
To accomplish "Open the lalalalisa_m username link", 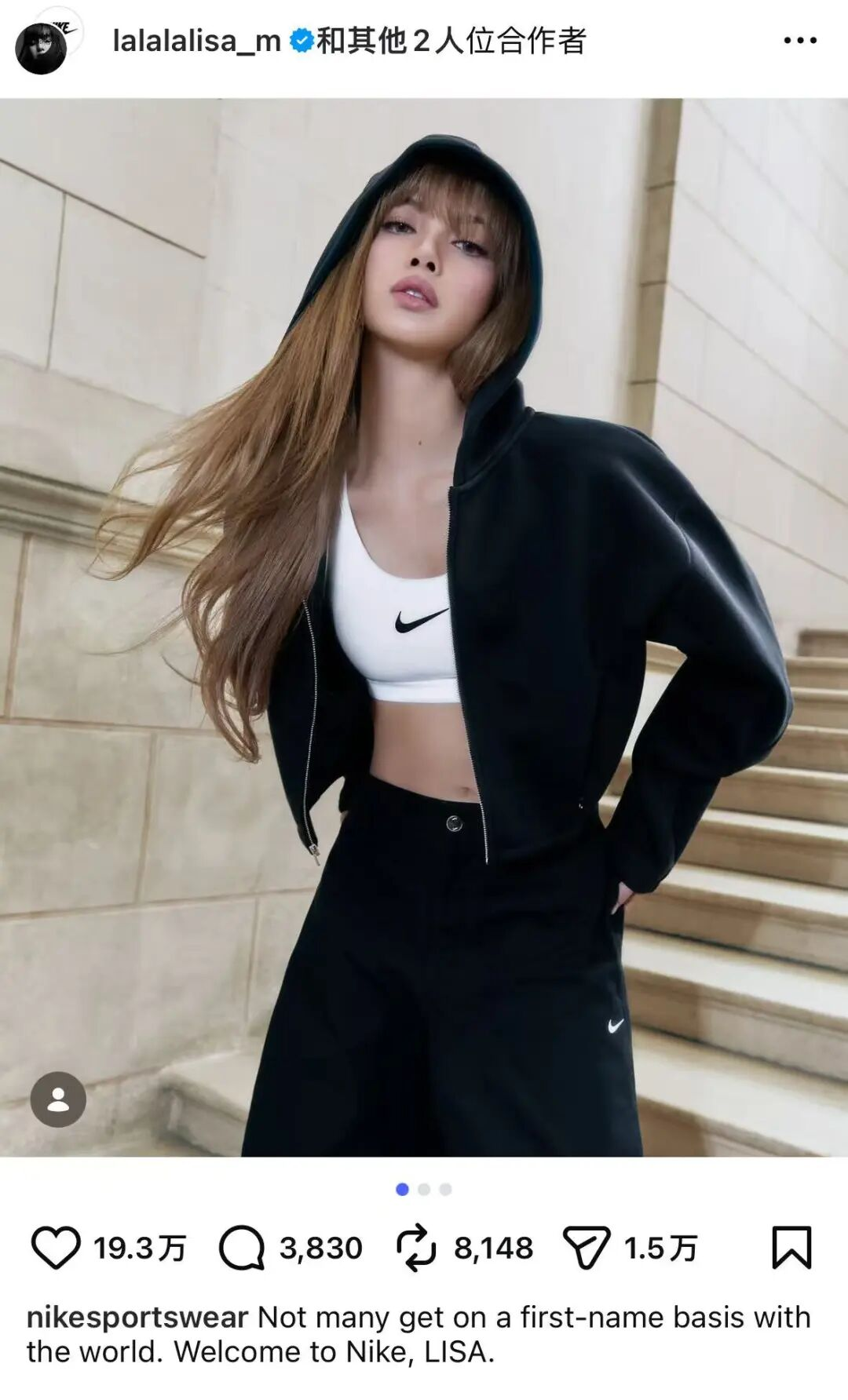I will [196, 41].
